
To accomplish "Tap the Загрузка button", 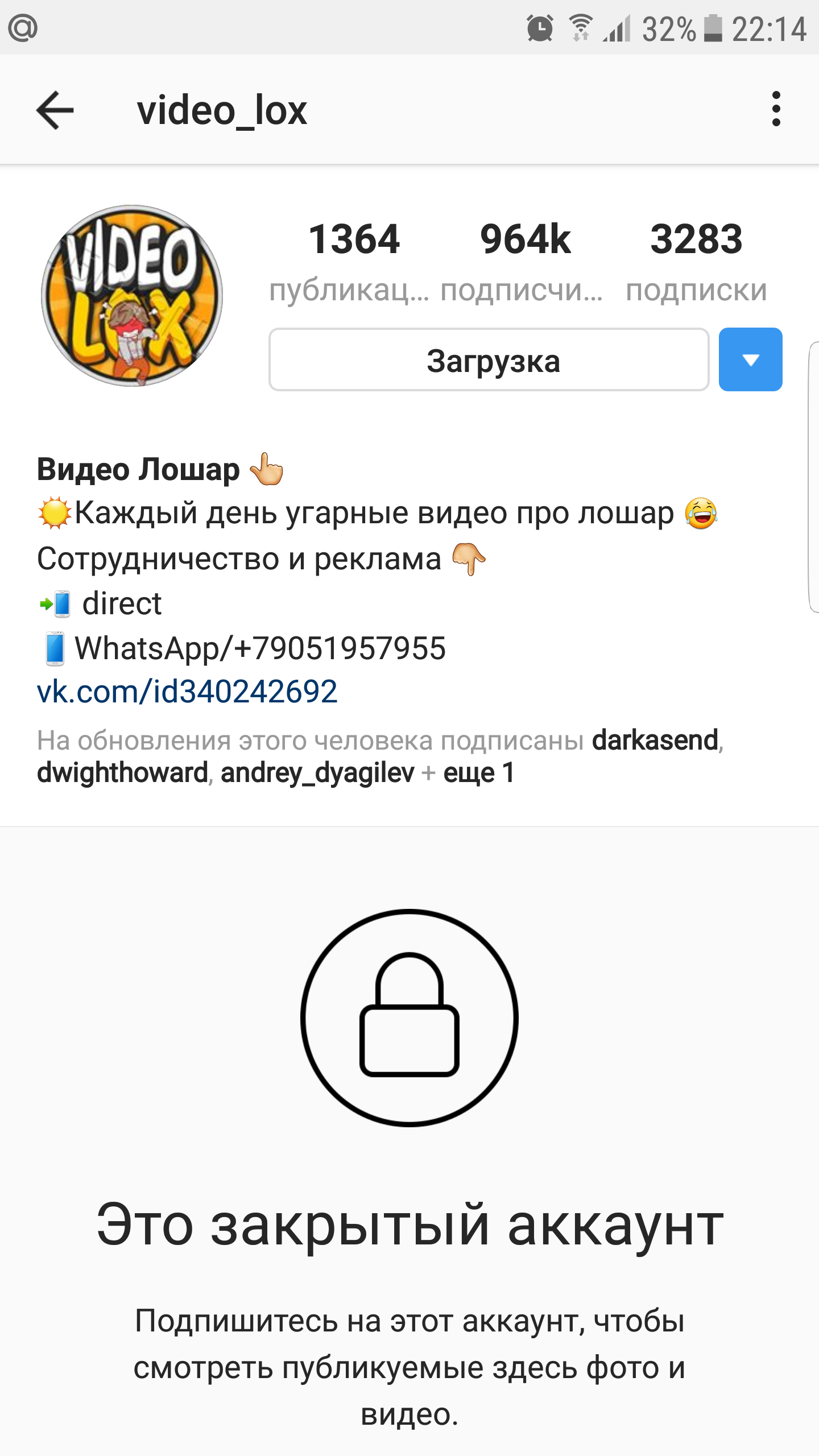I will point(489,359).
